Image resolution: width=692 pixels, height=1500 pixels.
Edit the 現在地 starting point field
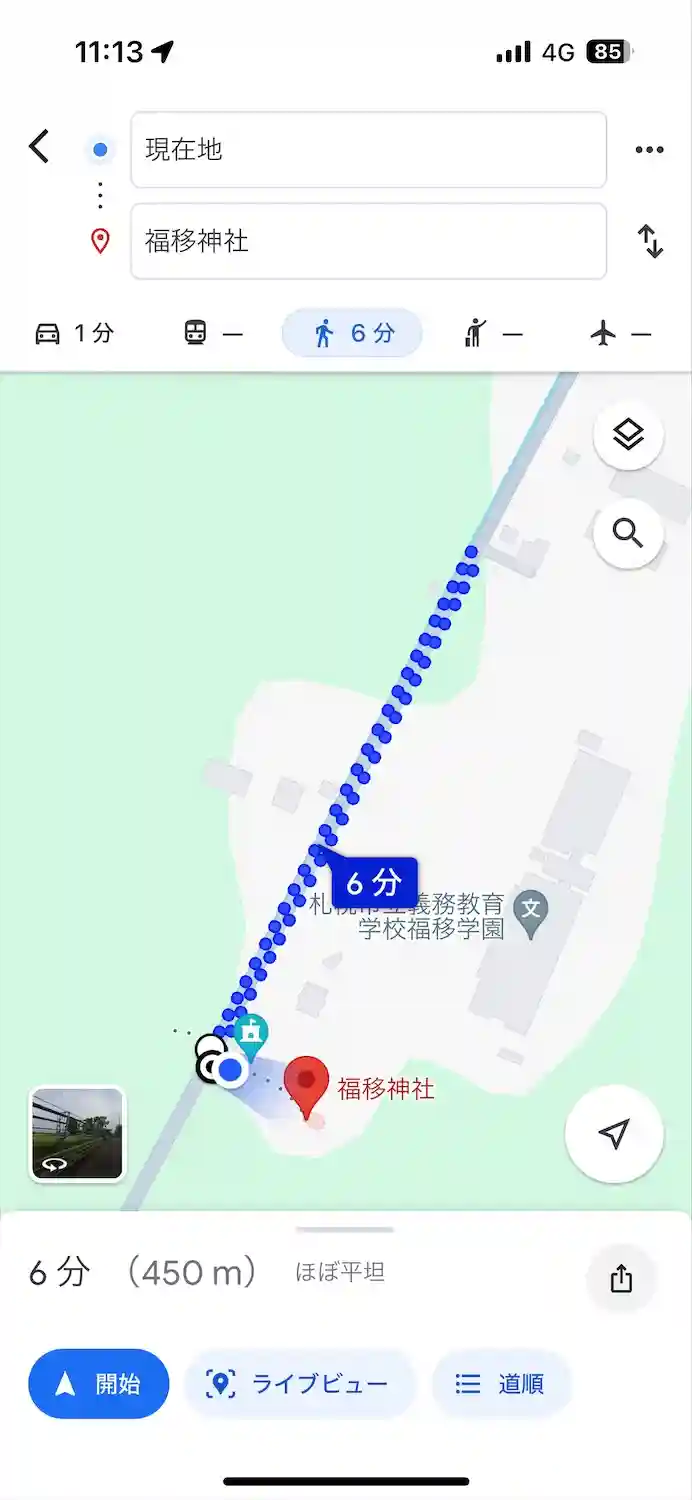[368, 150]
